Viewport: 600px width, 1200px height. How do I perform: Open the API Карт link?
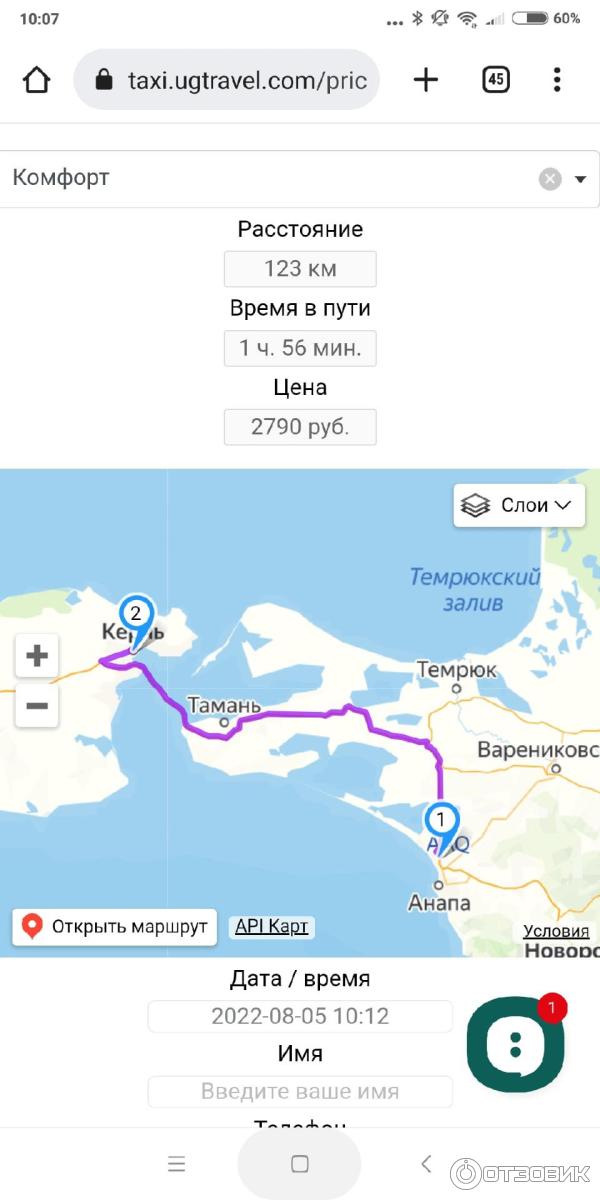coord(271,927)
